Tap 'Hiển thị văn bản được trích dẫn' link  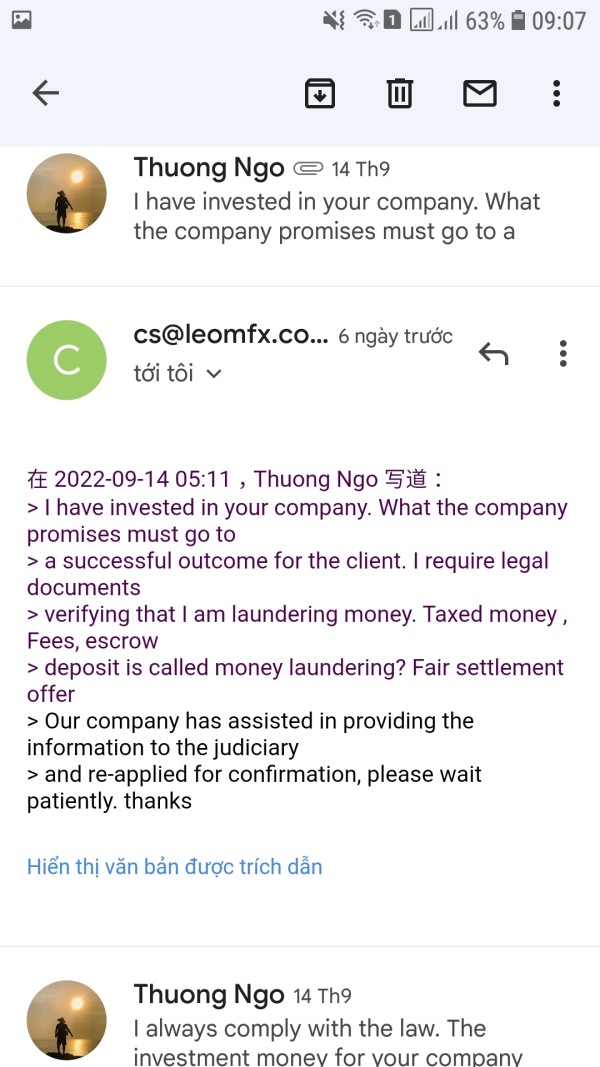[x=174, y=866]
